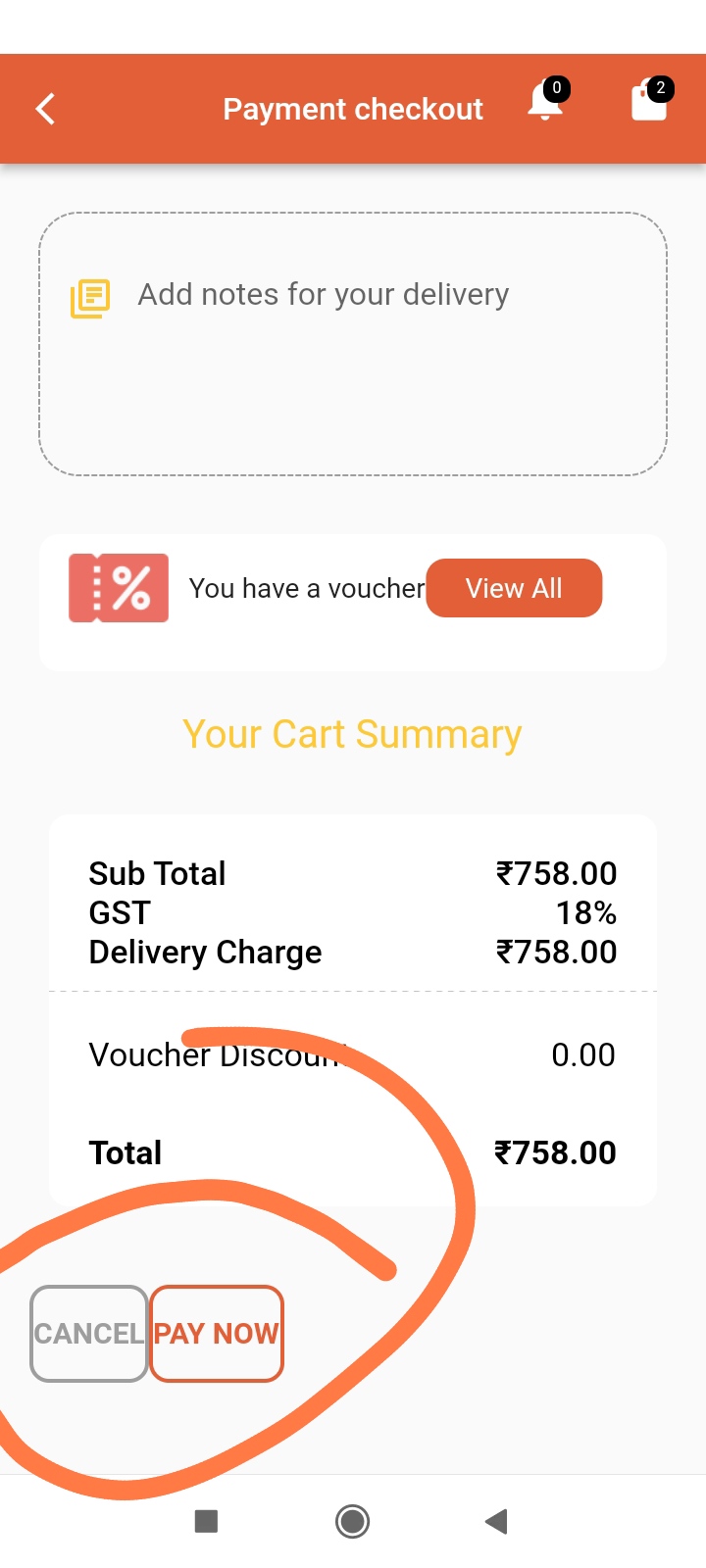View all available vouchers
The width and height of the screenshot is (706, 1568).
(x=514, y=588)
